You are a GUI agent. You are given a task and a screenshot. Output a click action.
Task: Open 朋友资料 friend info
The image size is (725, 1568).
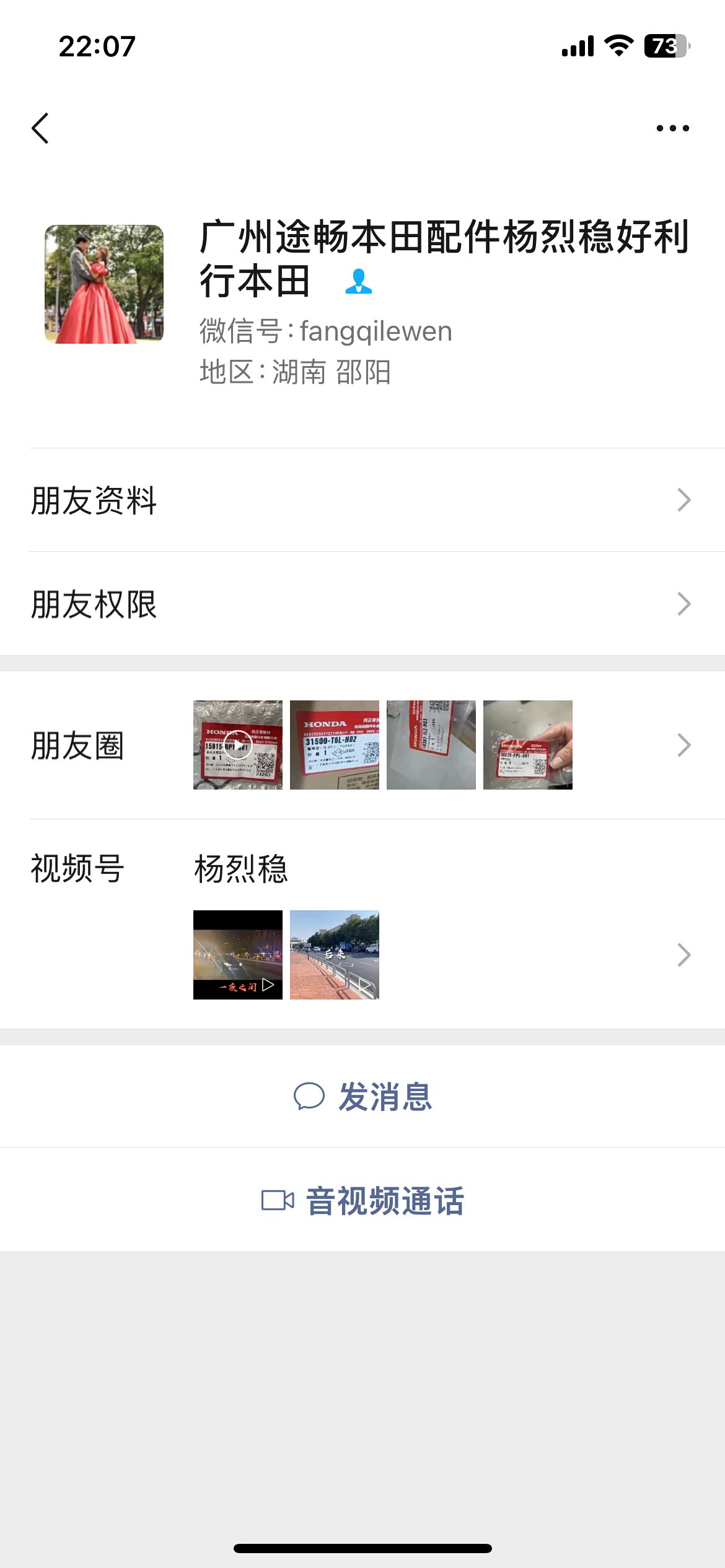362,500
